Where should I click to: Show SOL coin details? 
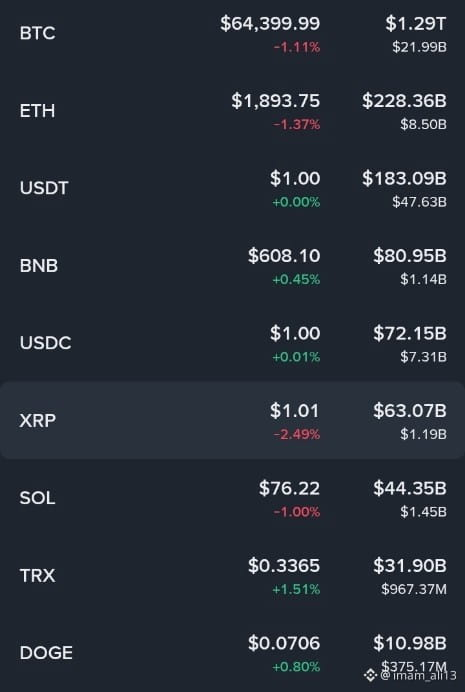pyautogui.click(x=232, y=498)
